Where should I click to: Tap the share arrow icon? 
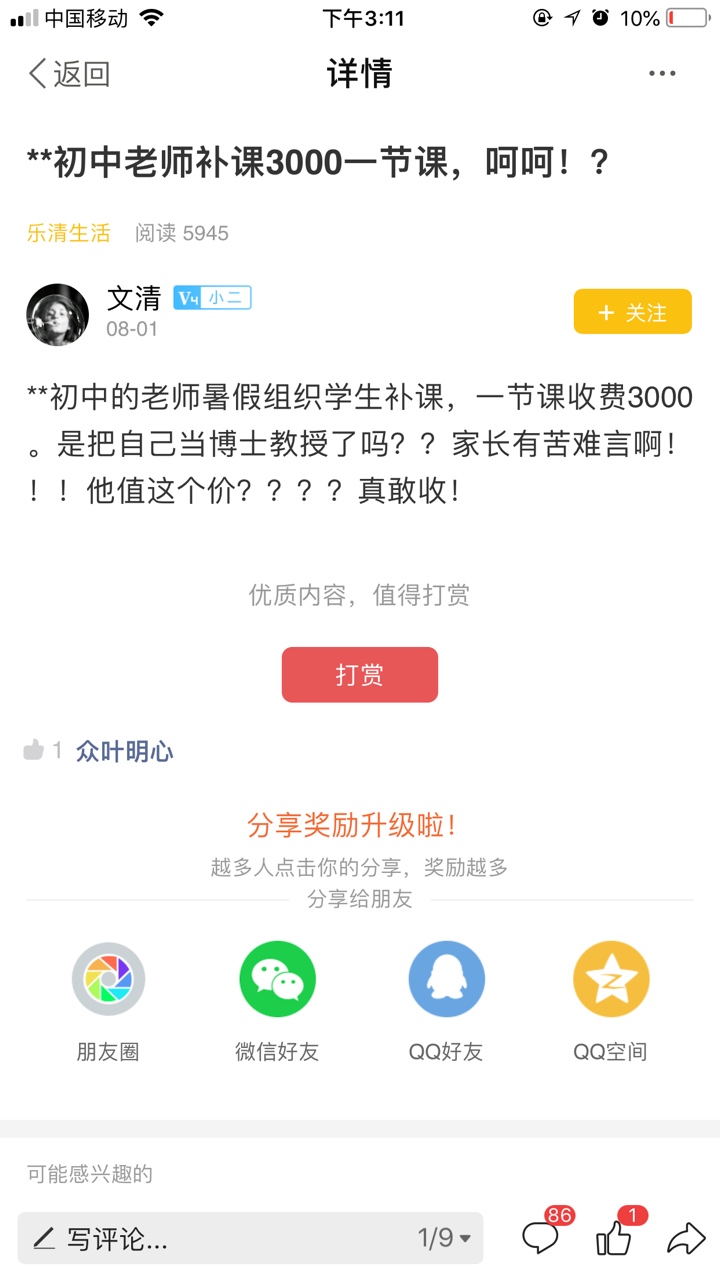point(686,1238)
